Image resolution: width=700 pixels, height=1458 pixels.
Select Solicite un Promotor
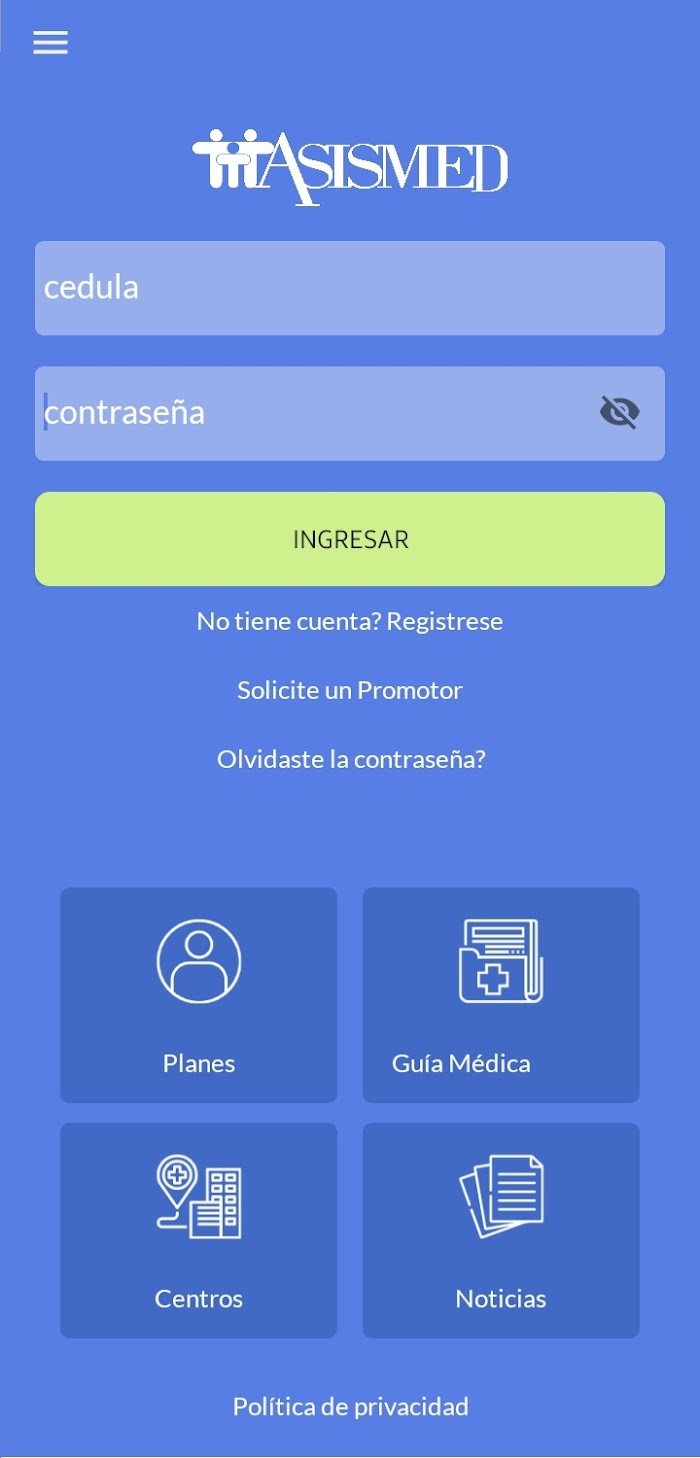coord(350,690)
